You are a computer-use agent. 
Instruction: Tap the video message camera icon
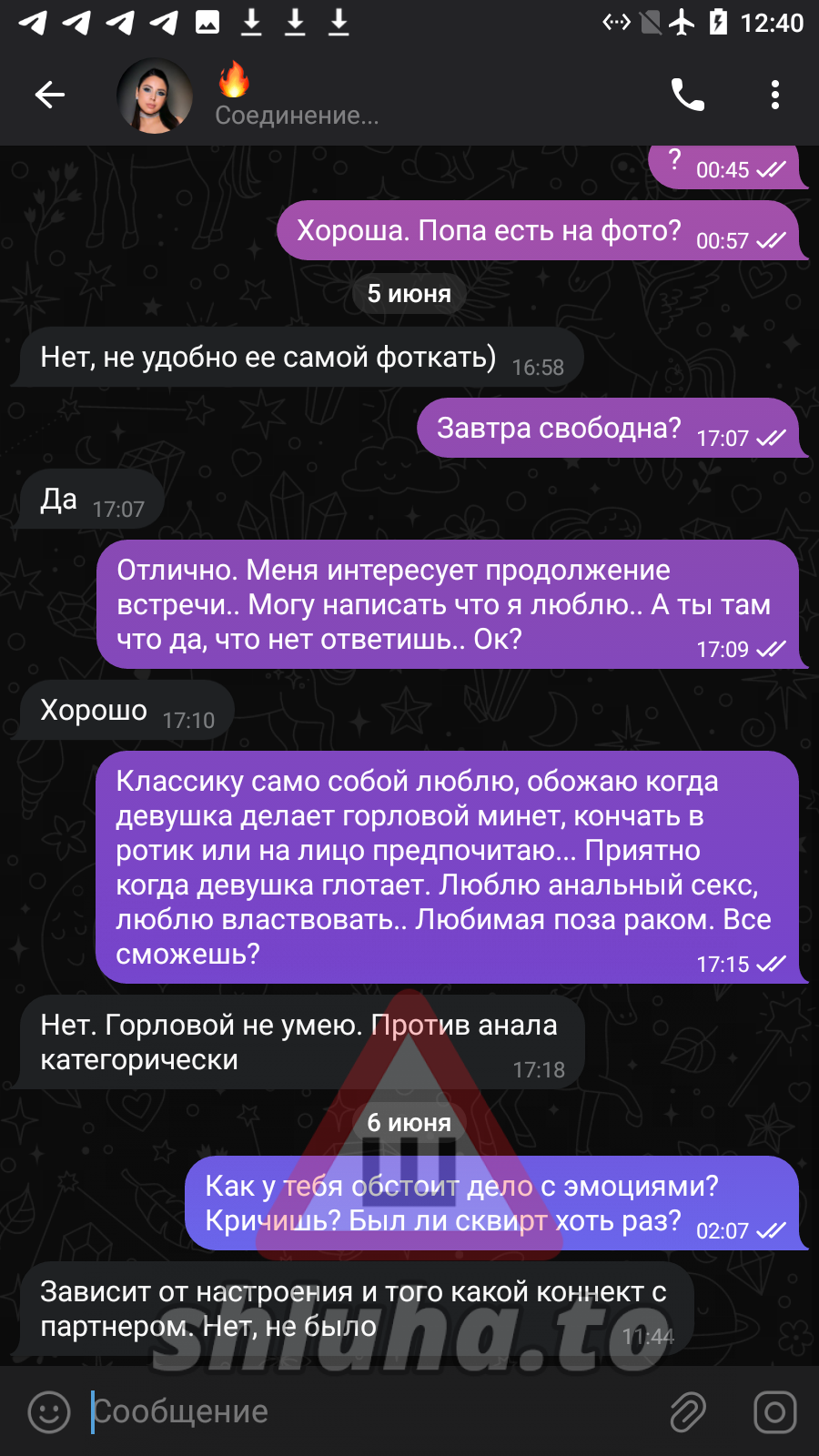[774, 1412]
